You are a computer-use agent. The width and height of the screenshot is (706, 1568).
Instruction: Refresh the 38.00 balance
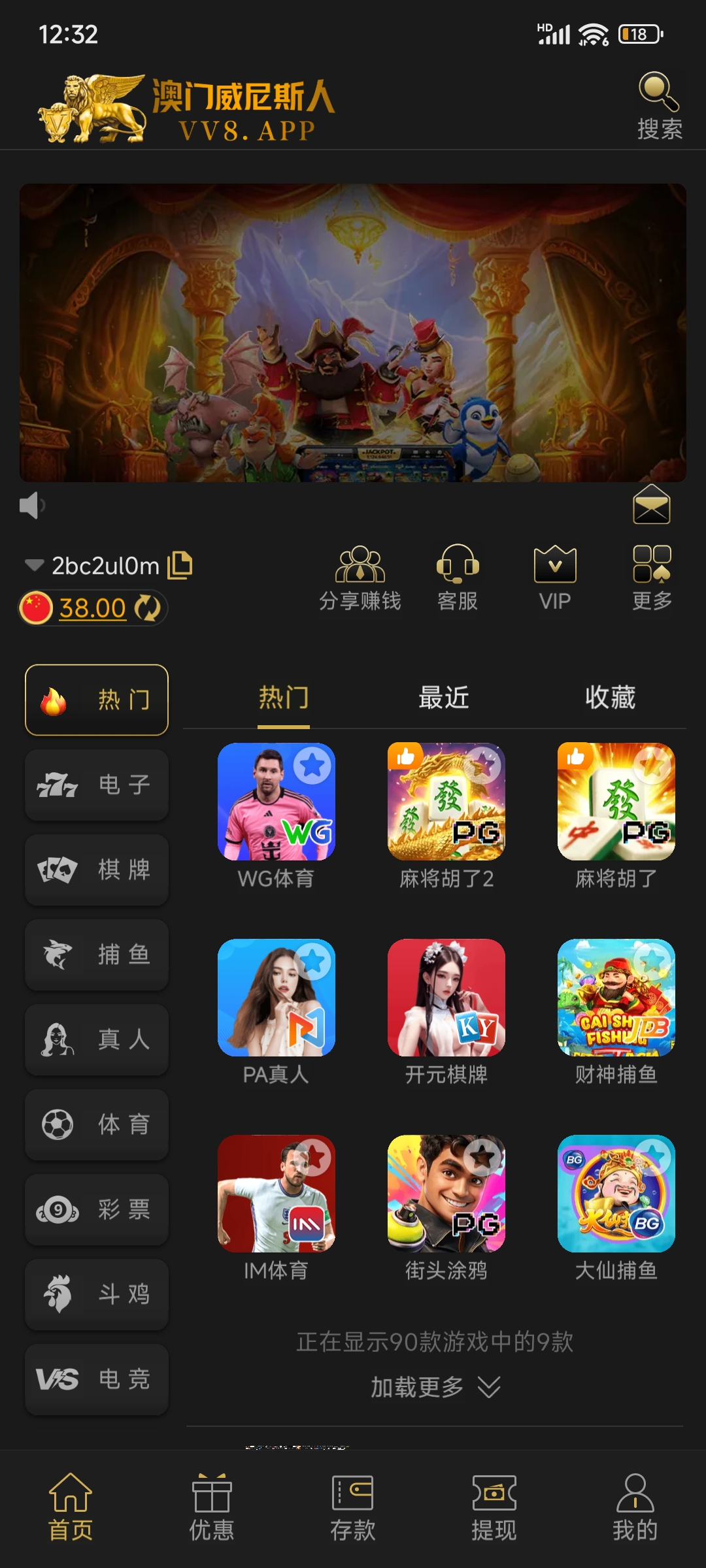(x=148, y=608)
